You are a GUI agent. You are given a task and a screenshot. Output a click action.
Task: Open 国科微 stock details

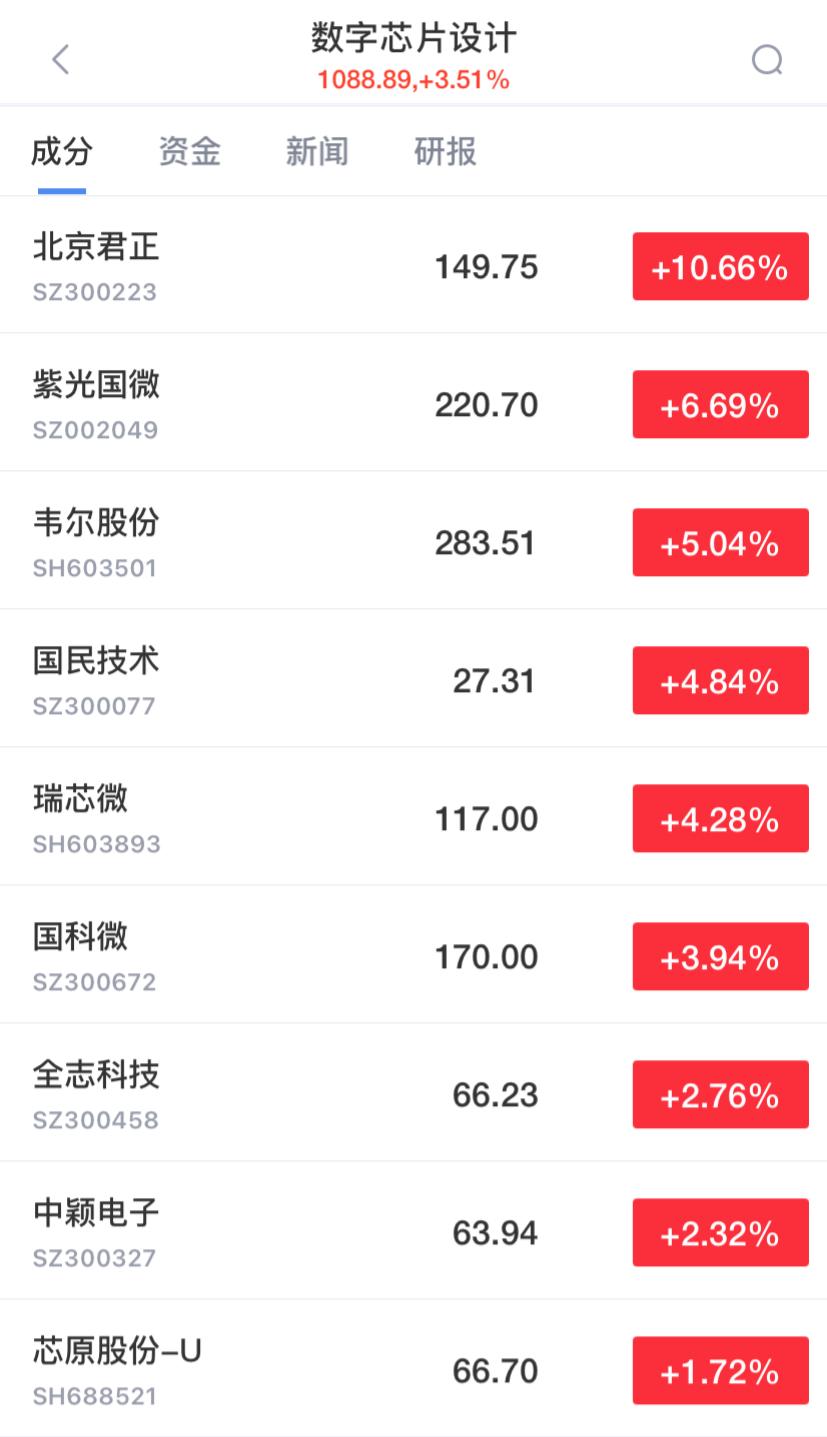[x=81, y=955]
